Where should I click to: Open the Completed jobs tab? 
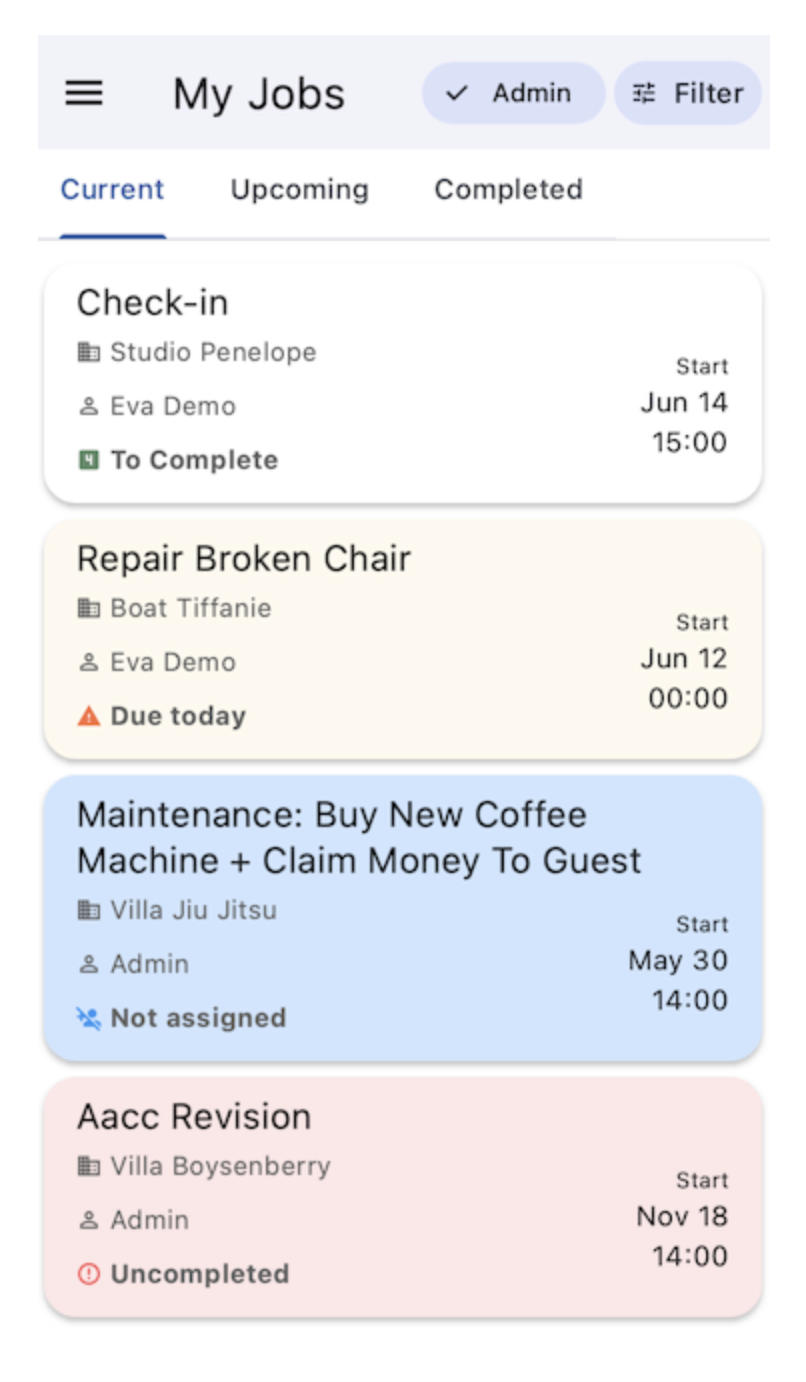tap(508, 190)
